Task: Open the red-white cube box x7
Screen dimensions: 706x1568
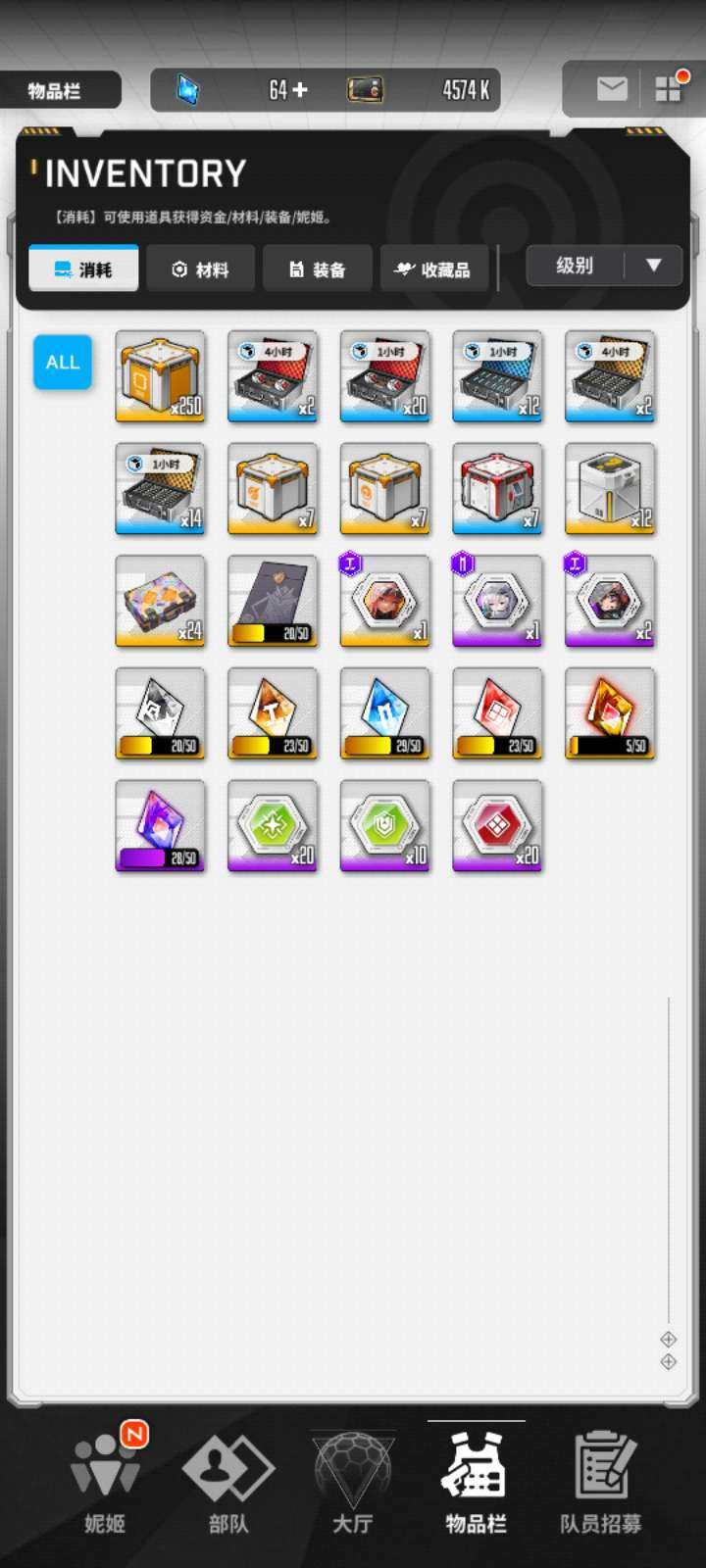Action: point(497,488)
